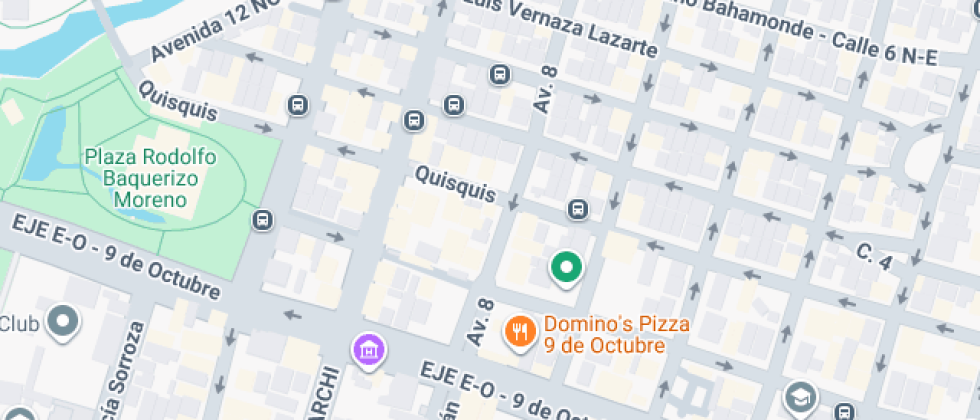Open the Domino's Pizza 9 de Octubre marker
This screenshot has height=420, width=980.
pos(518,331)
